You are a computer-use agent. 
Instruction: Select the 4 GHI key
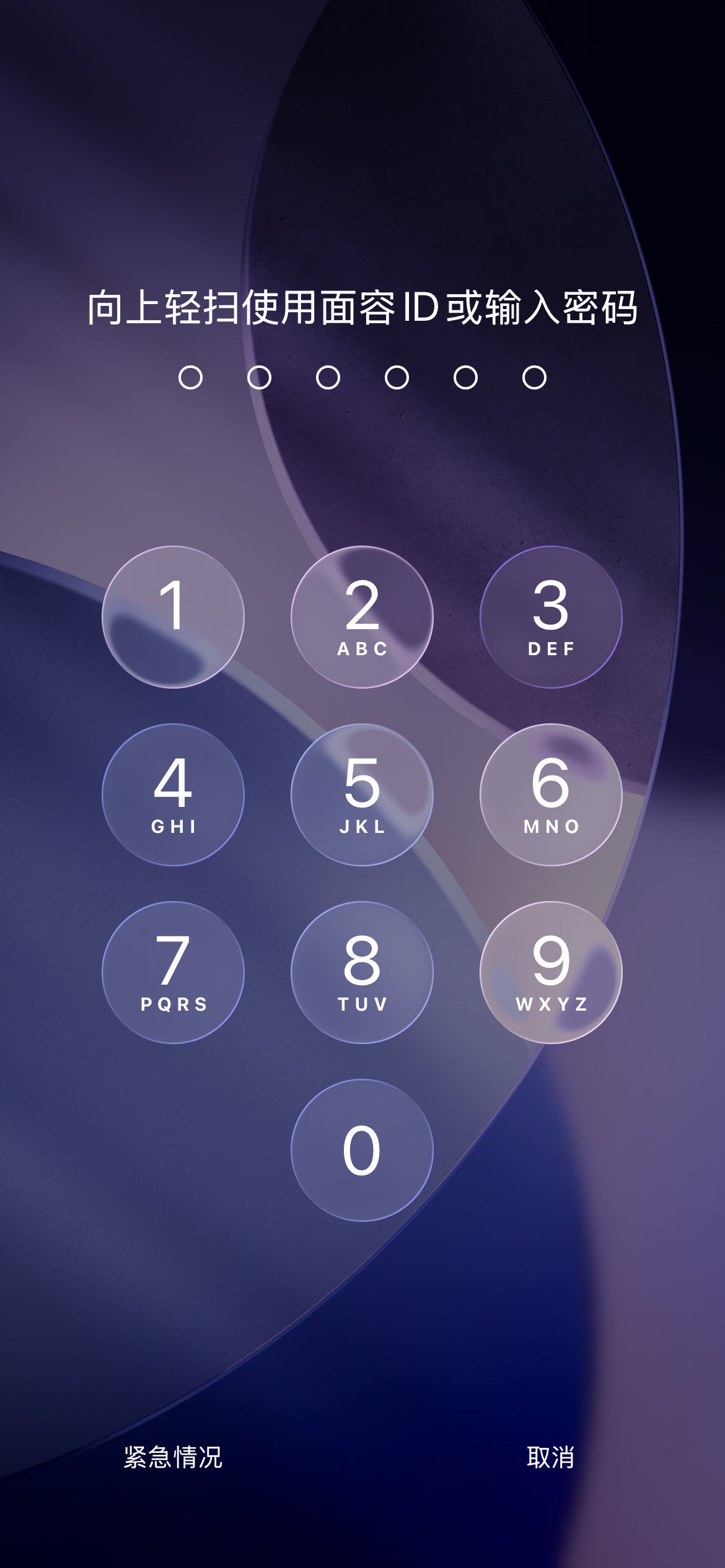[x=173, y=795]
